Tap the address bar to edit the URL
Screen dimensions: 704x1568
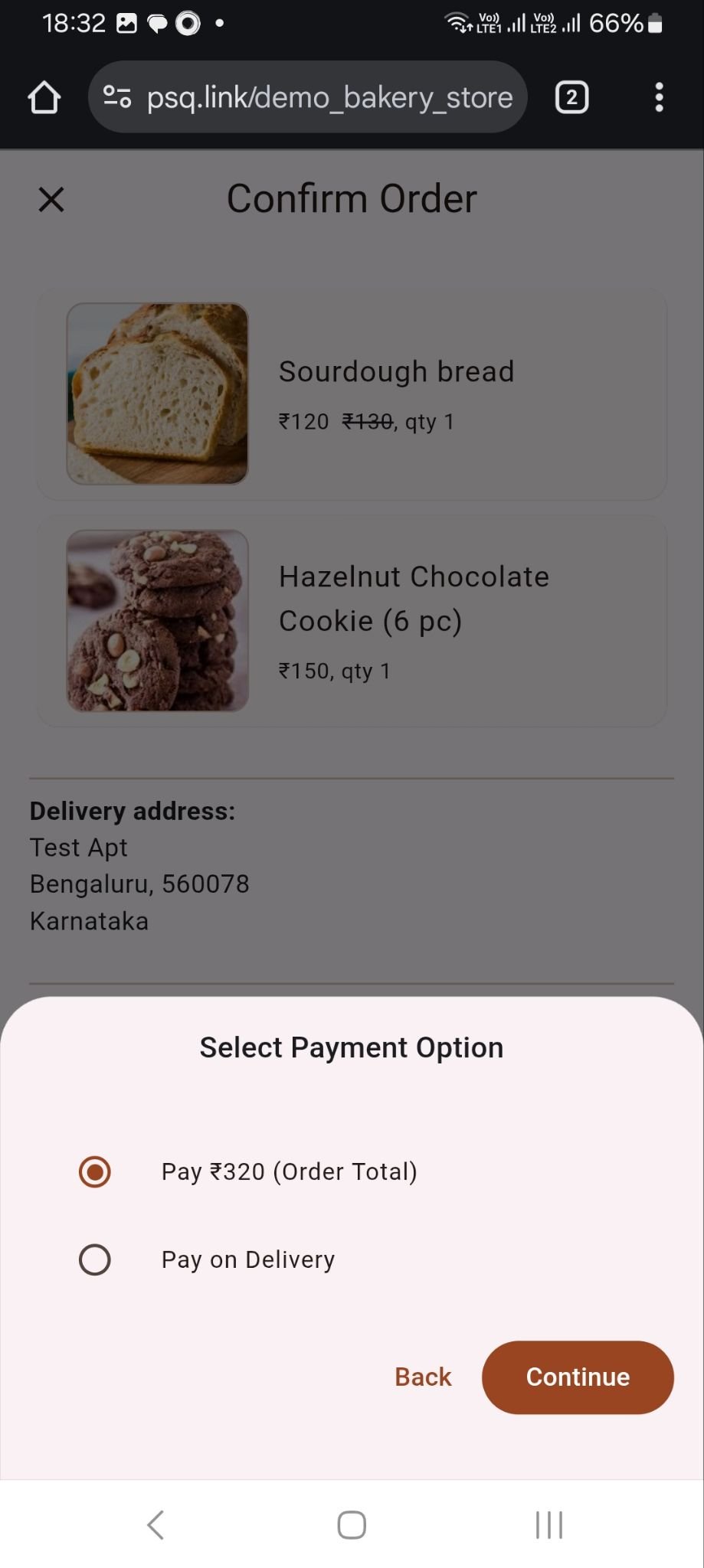pyautogui.click(x=329, y=97)
